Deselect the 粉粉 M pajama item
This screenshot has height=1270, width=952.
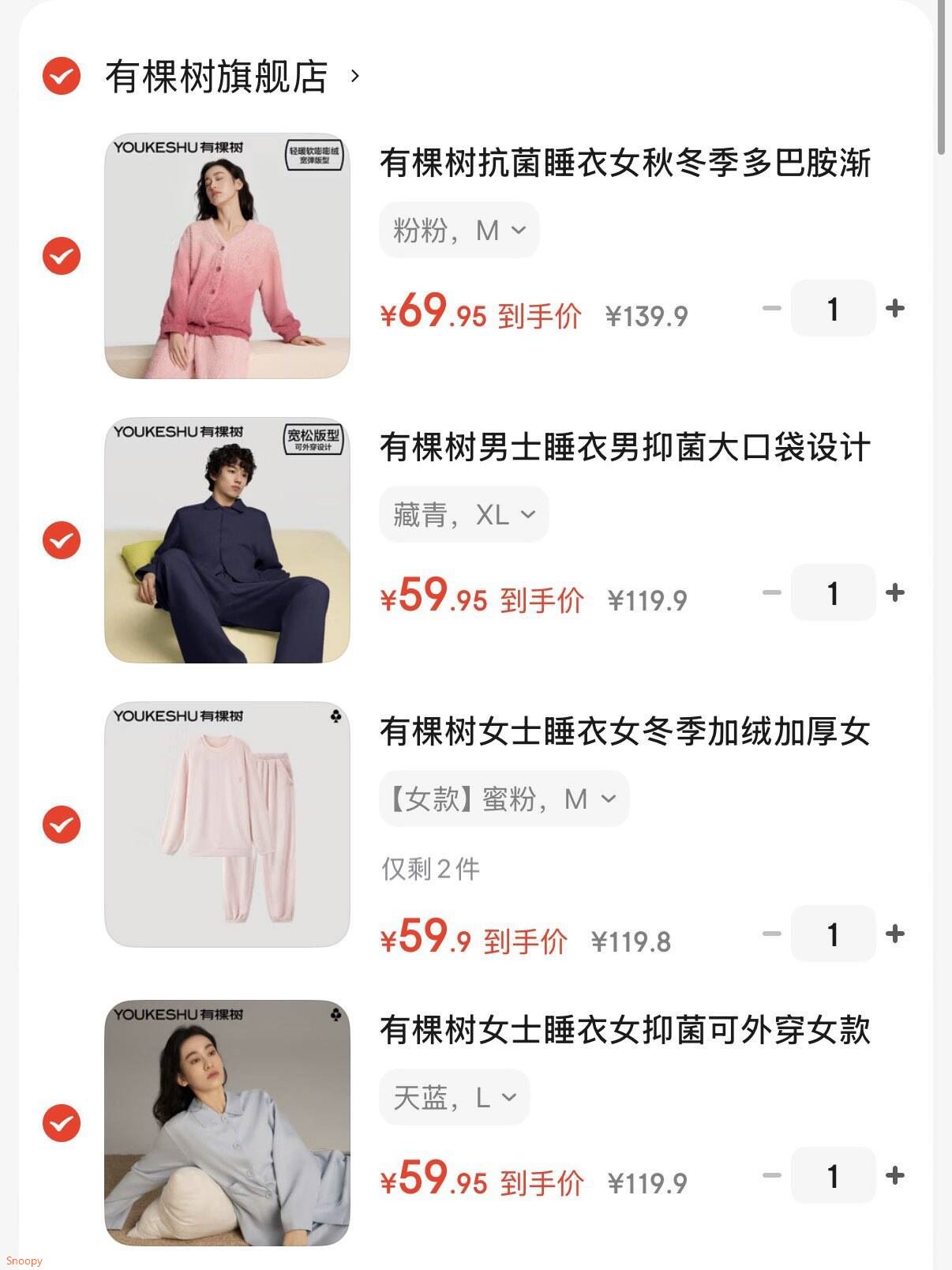62,256
